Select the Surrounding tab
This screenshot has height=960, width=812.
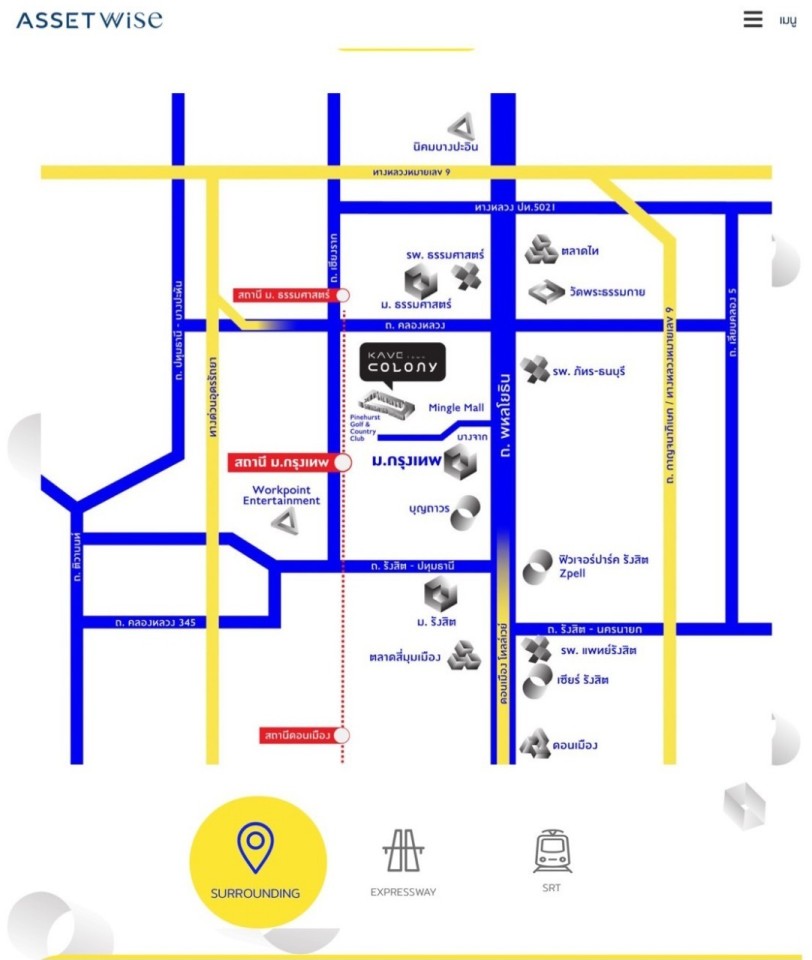pyautogui.click(x=257, y=861)
